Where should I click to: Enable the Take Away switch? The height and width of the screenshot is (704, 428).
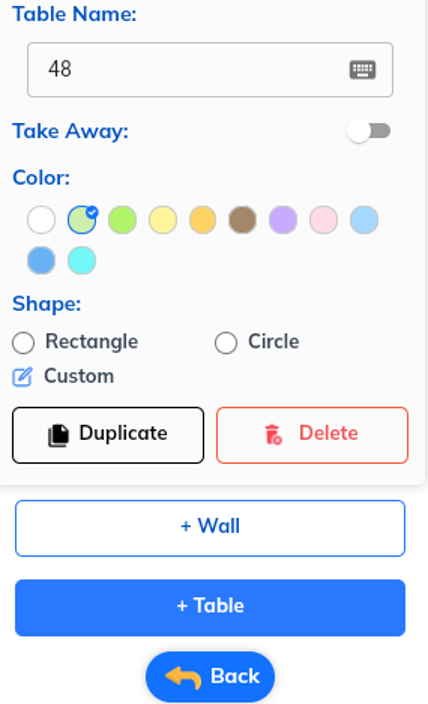(369, 131)
